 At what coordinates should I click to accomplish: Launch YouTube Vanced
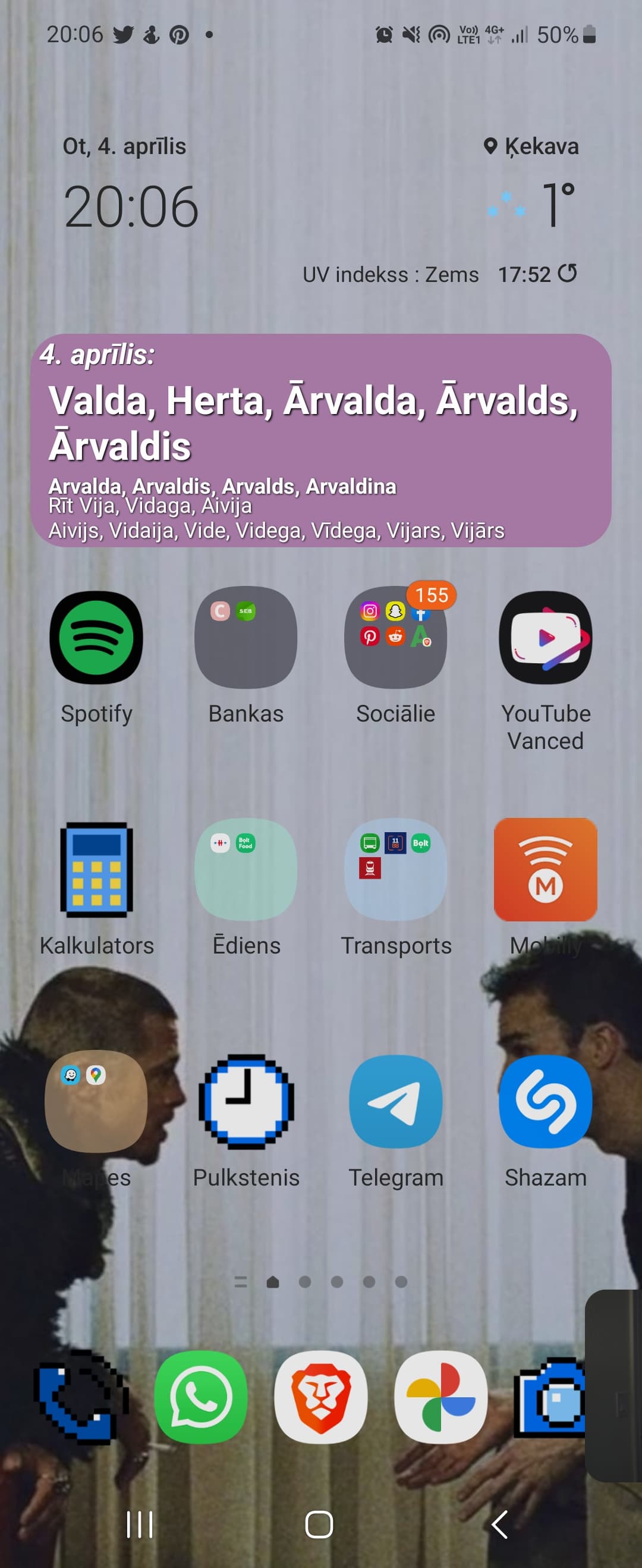(x=545, y=637)
